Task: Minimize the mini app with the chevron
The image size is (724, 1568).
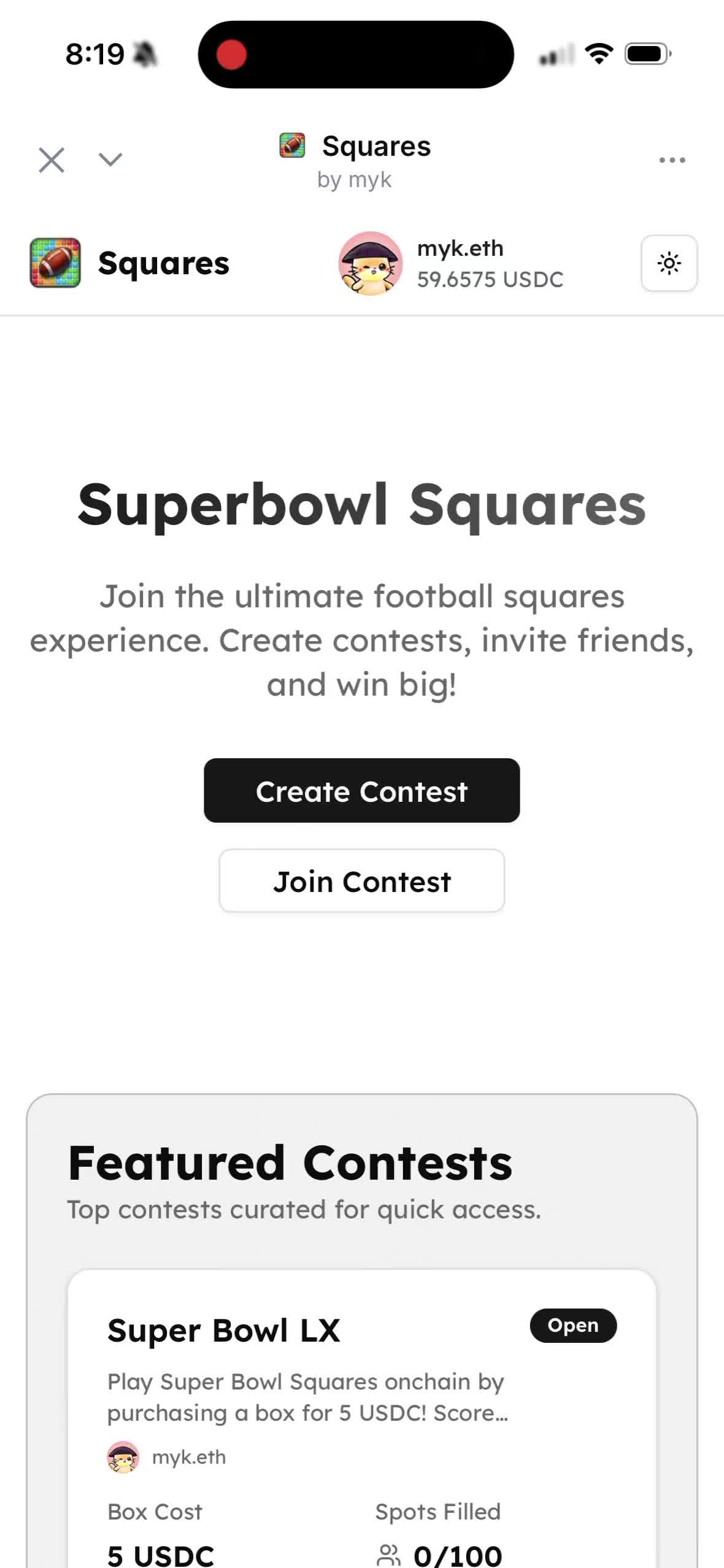Action: point(110,160)
